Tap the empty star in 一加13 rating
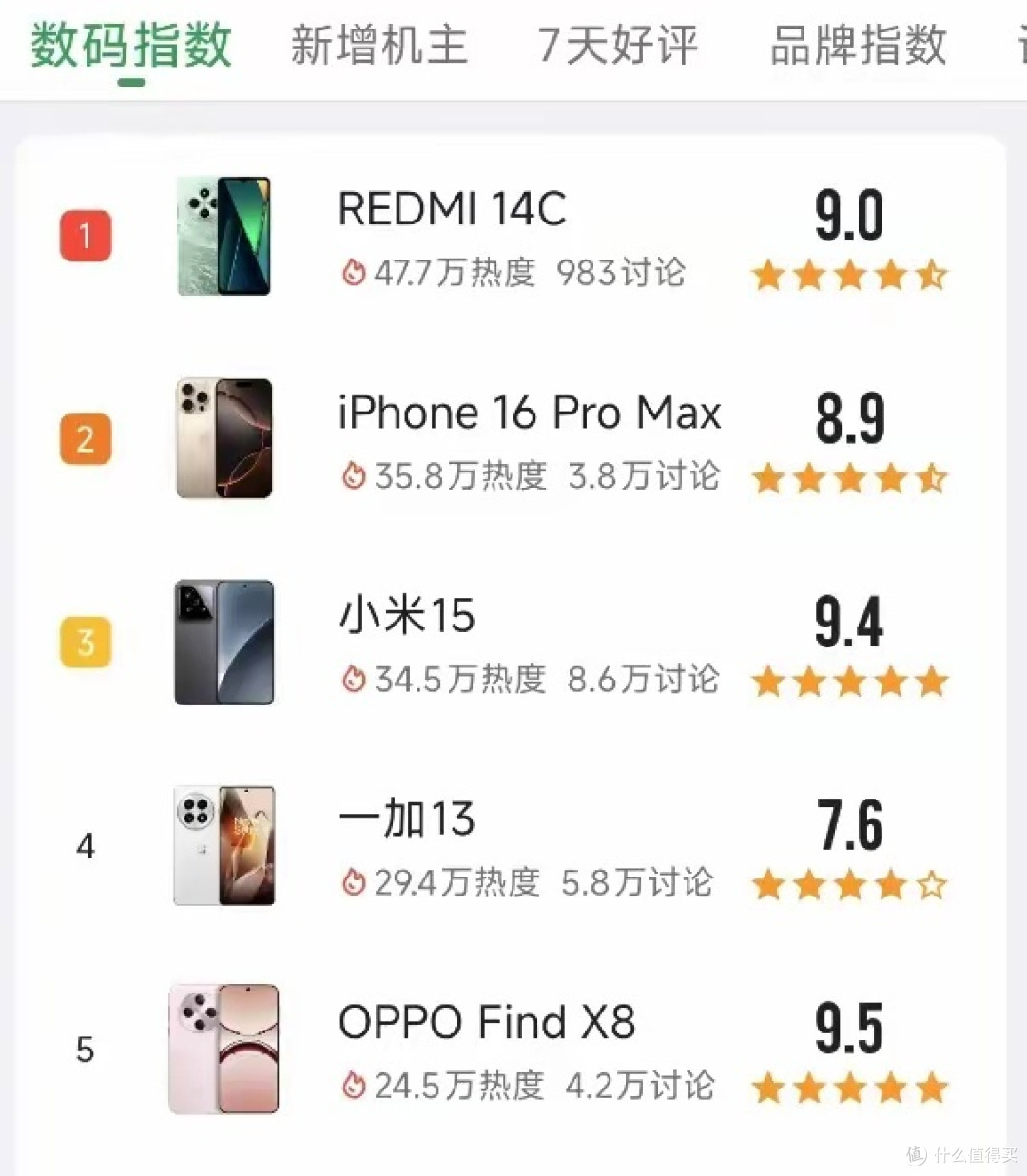 pyautogui.click(x=933, y=885)
